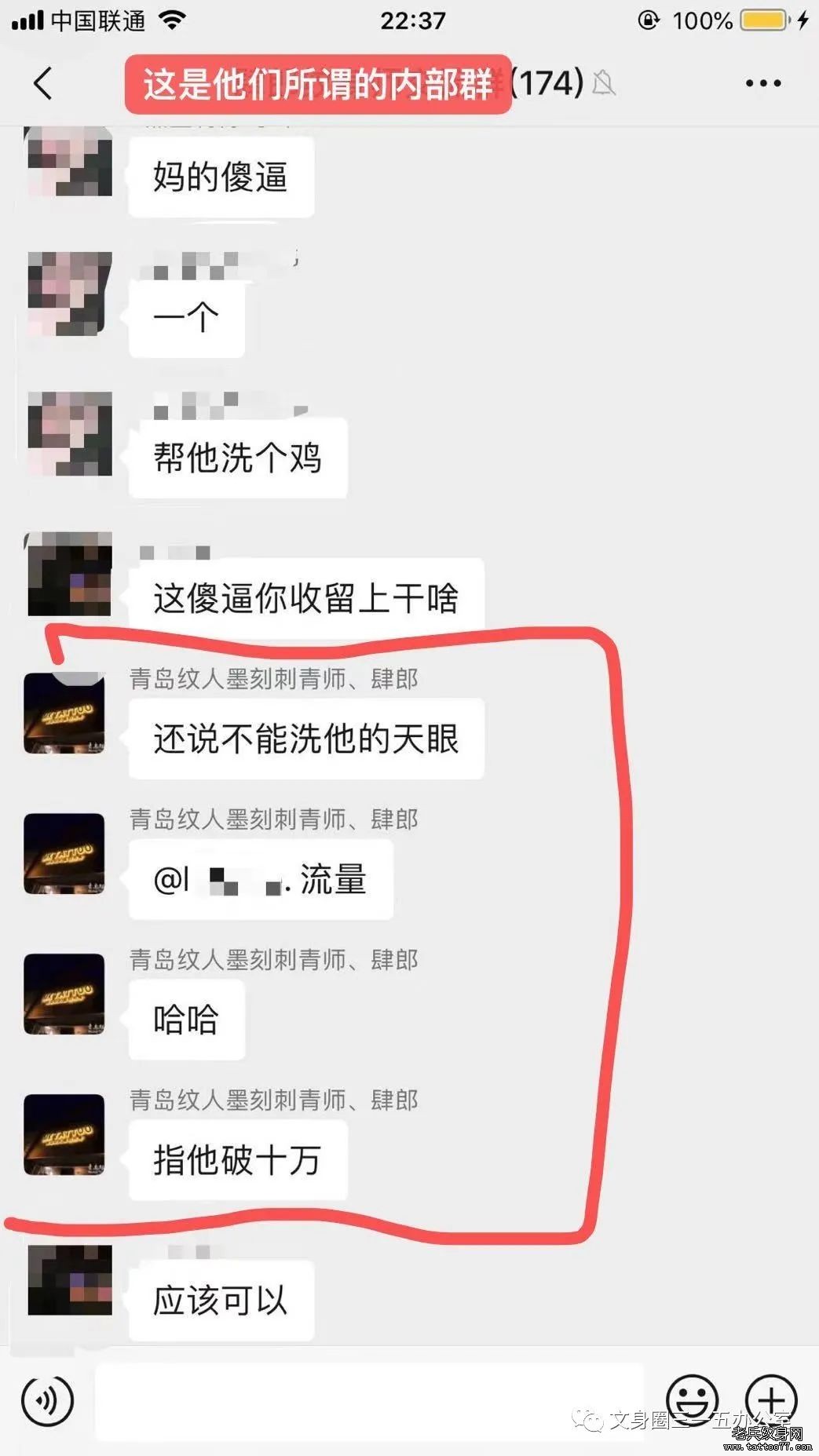Switch to voice message input

tap(47, 1400)
